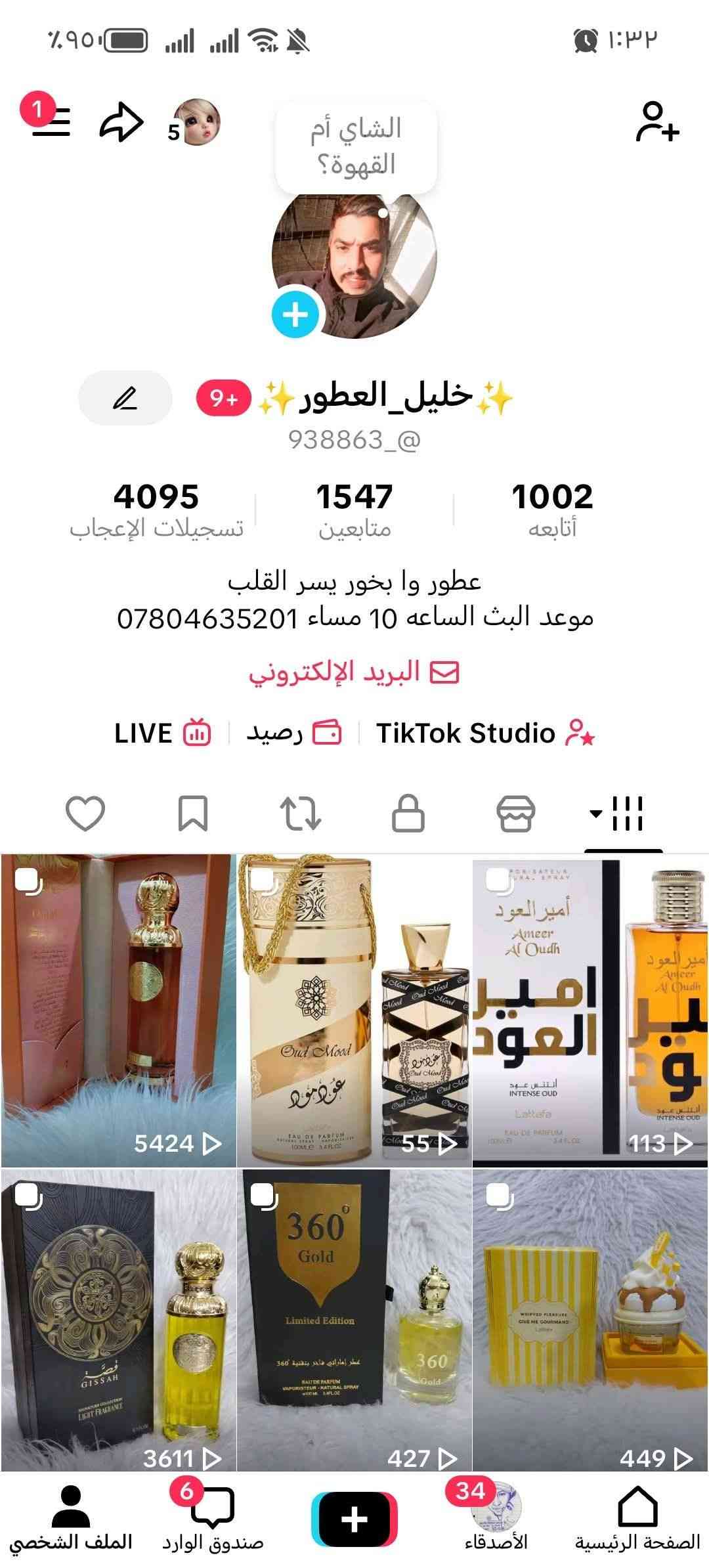The image size is (709, 1568).
Task: Switch to the private videos tab
Action: click(408, 814)
